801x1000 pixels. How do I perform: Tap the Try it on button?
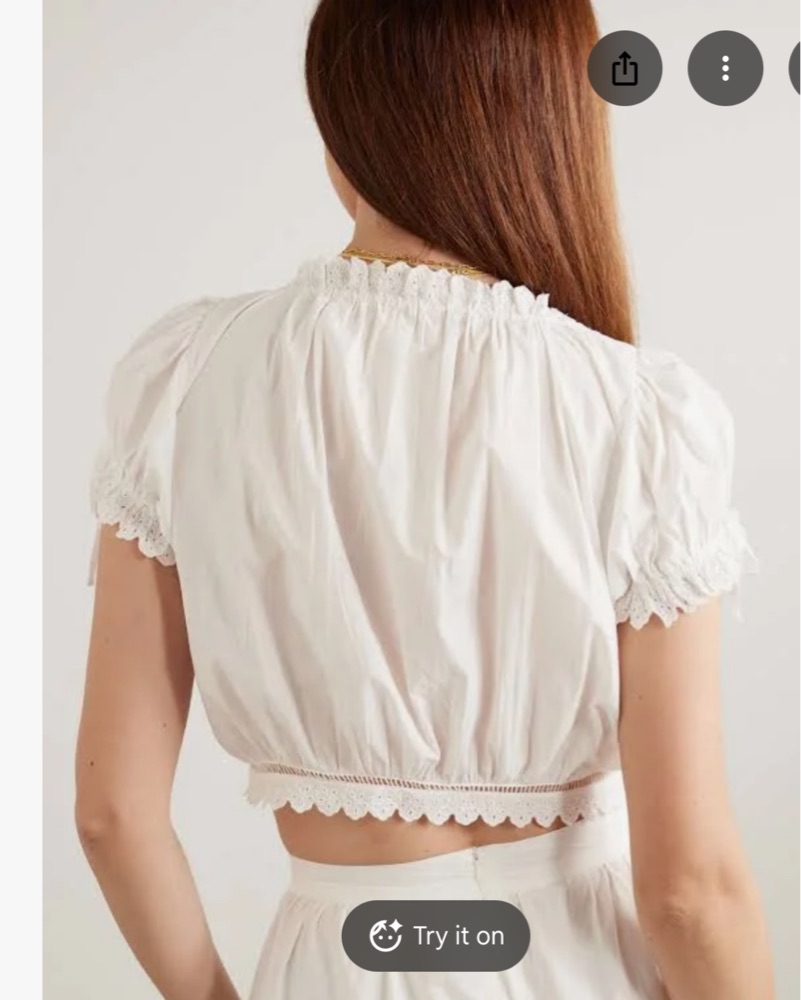point(436,936)
